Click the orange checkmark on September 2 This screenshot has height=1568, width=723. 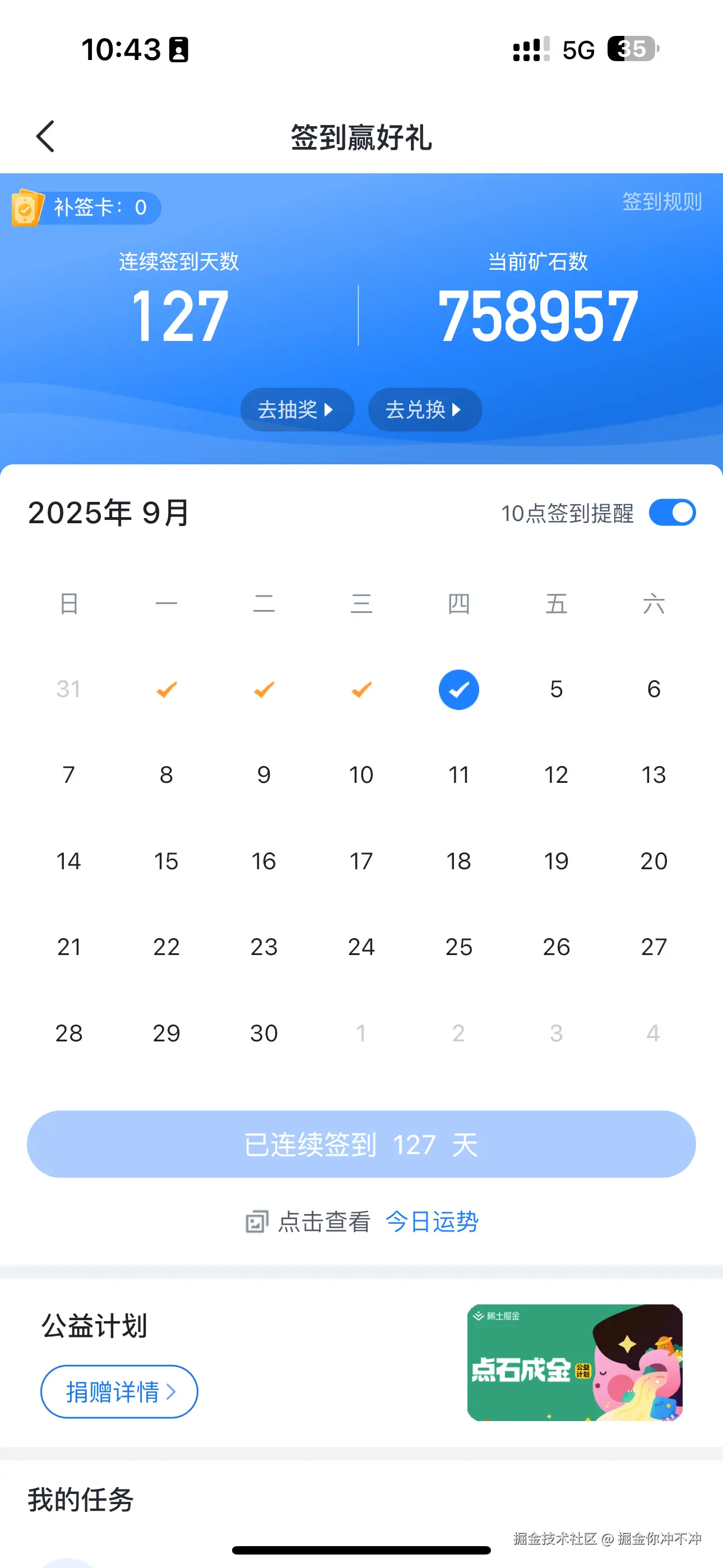click(263, 689)
